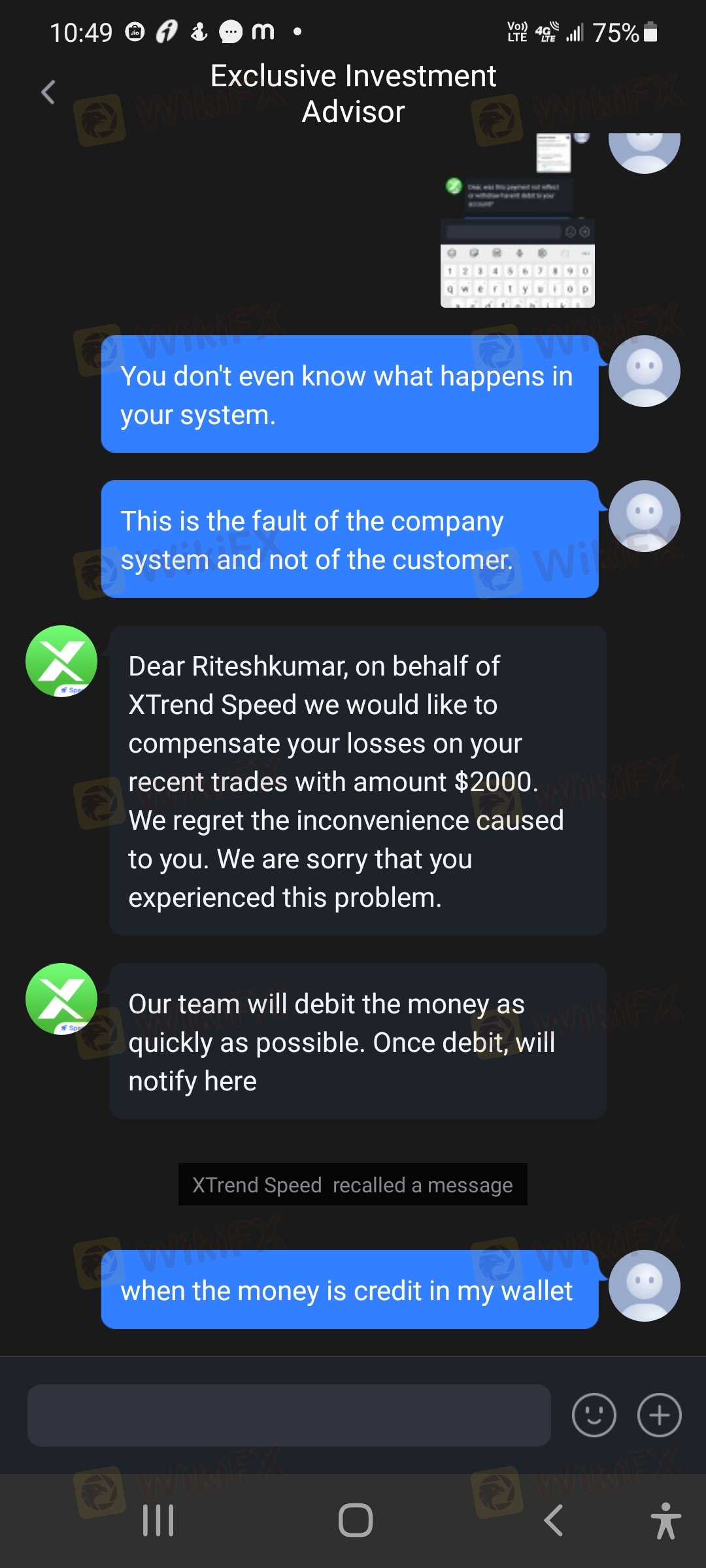Open the emoji picker

click(594, 1415)
